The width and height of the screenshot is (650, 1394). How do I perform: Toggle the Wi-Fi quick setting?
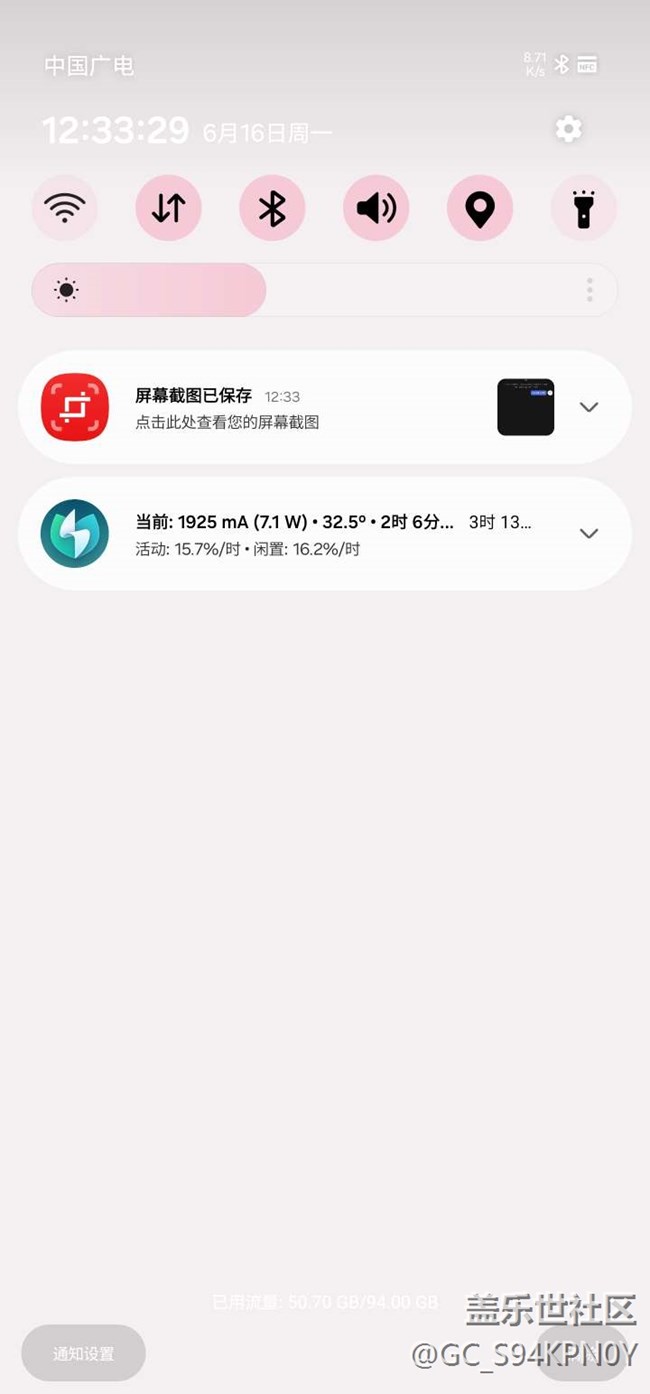(65, 208)
